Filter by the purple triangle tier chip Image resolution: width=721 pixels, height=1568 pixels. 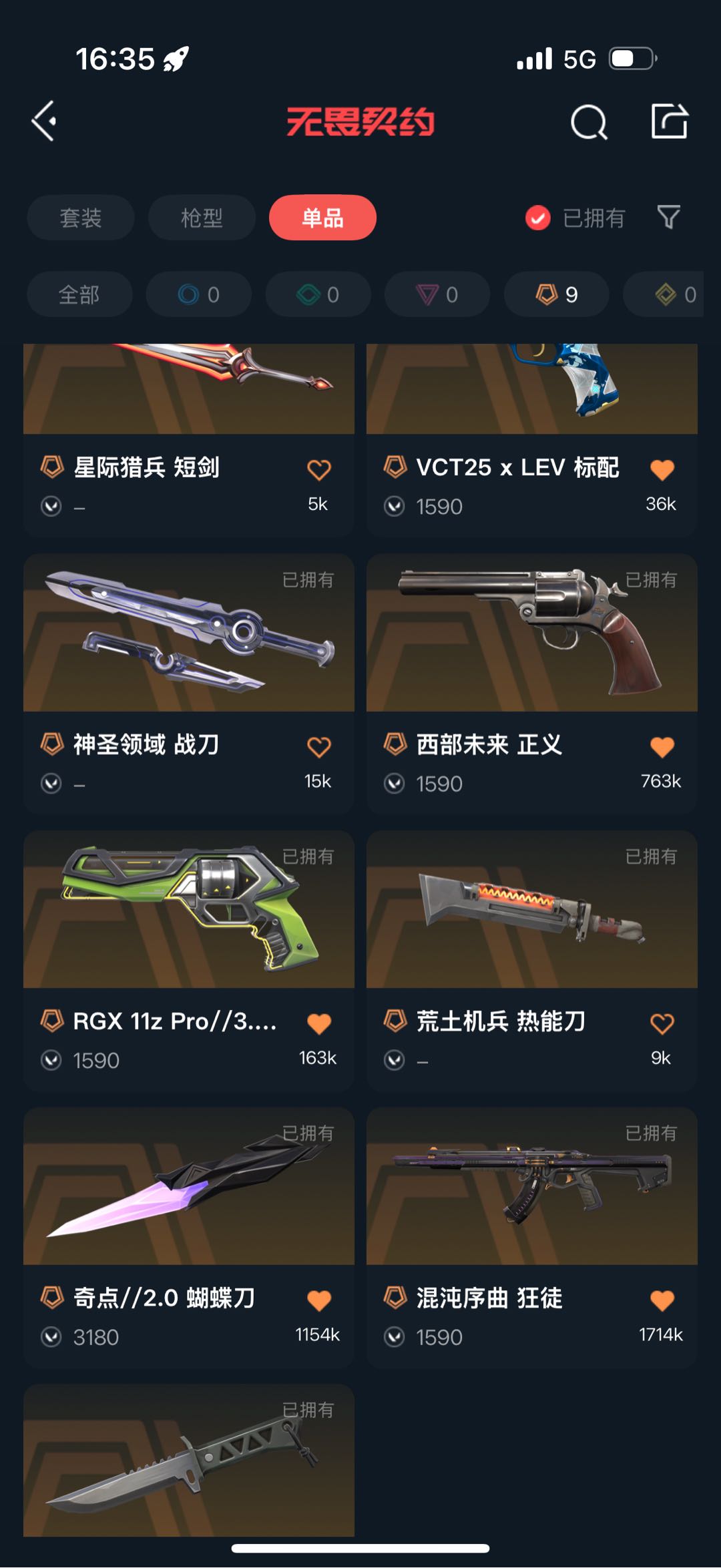[437, 294]
